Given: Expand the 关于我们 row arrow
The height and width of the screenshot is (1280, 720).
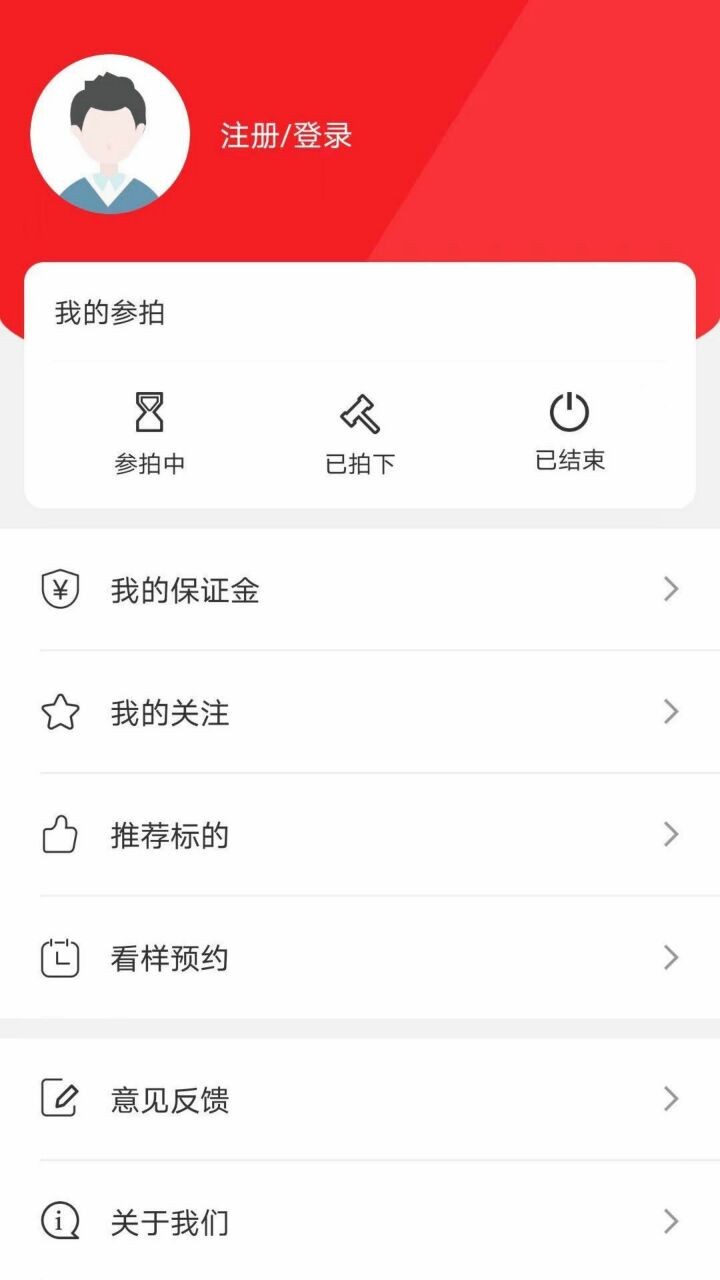Looking at the screenshot, I should coord(670,1222).
